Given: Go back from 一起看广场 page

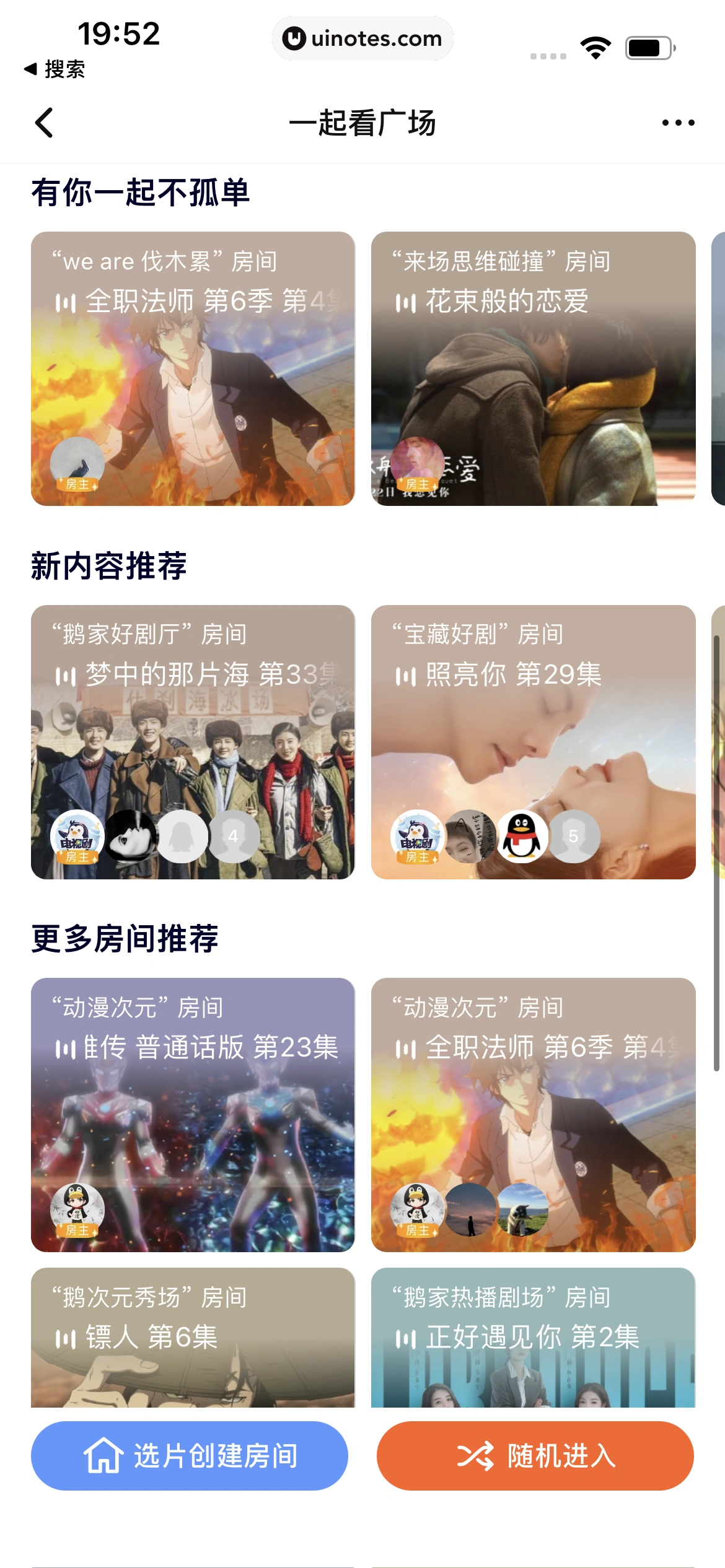Looking at the screenshot, I should point(44,123).
